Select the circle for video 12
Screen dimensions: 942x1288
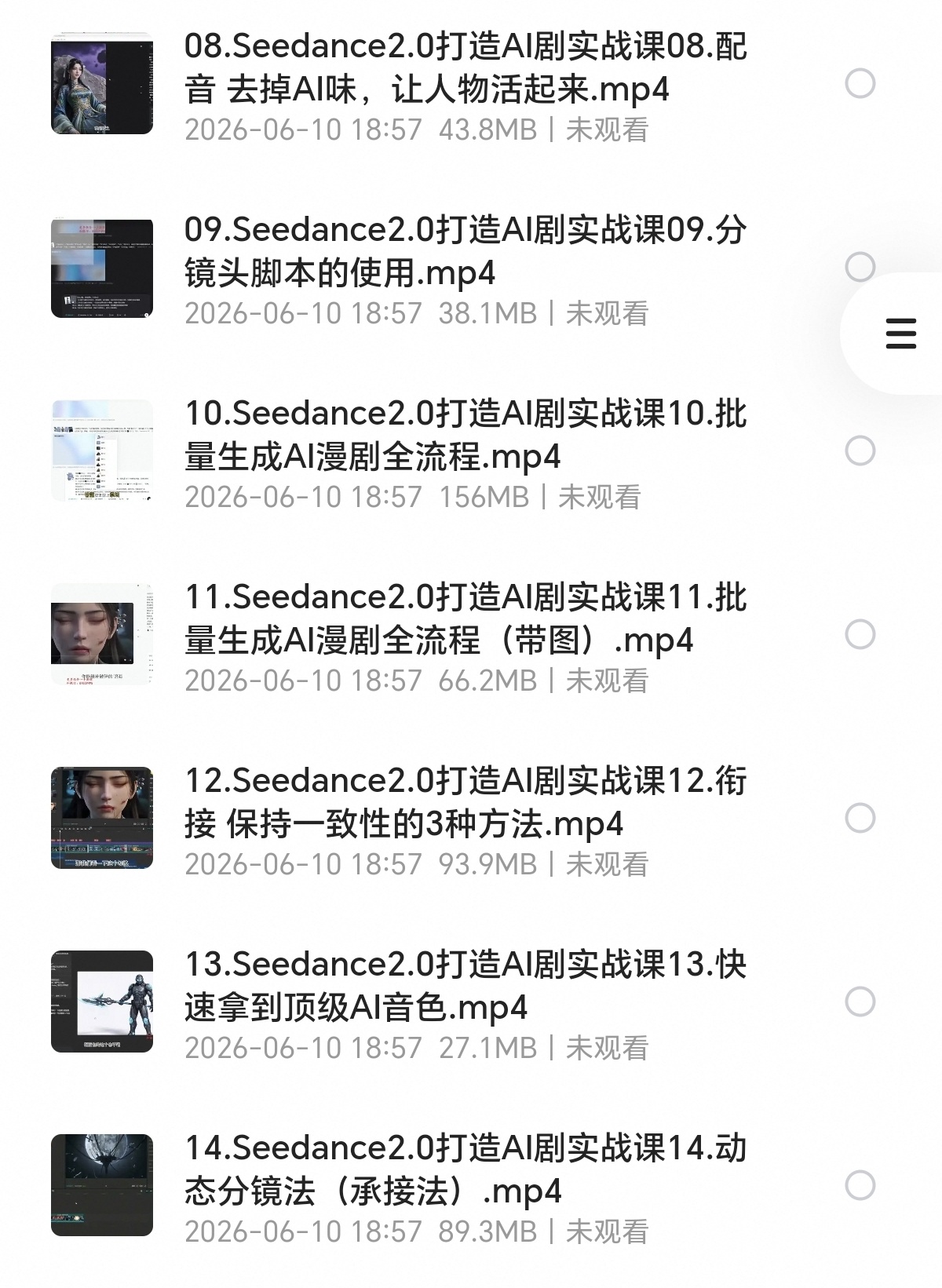tap(860, 818)
